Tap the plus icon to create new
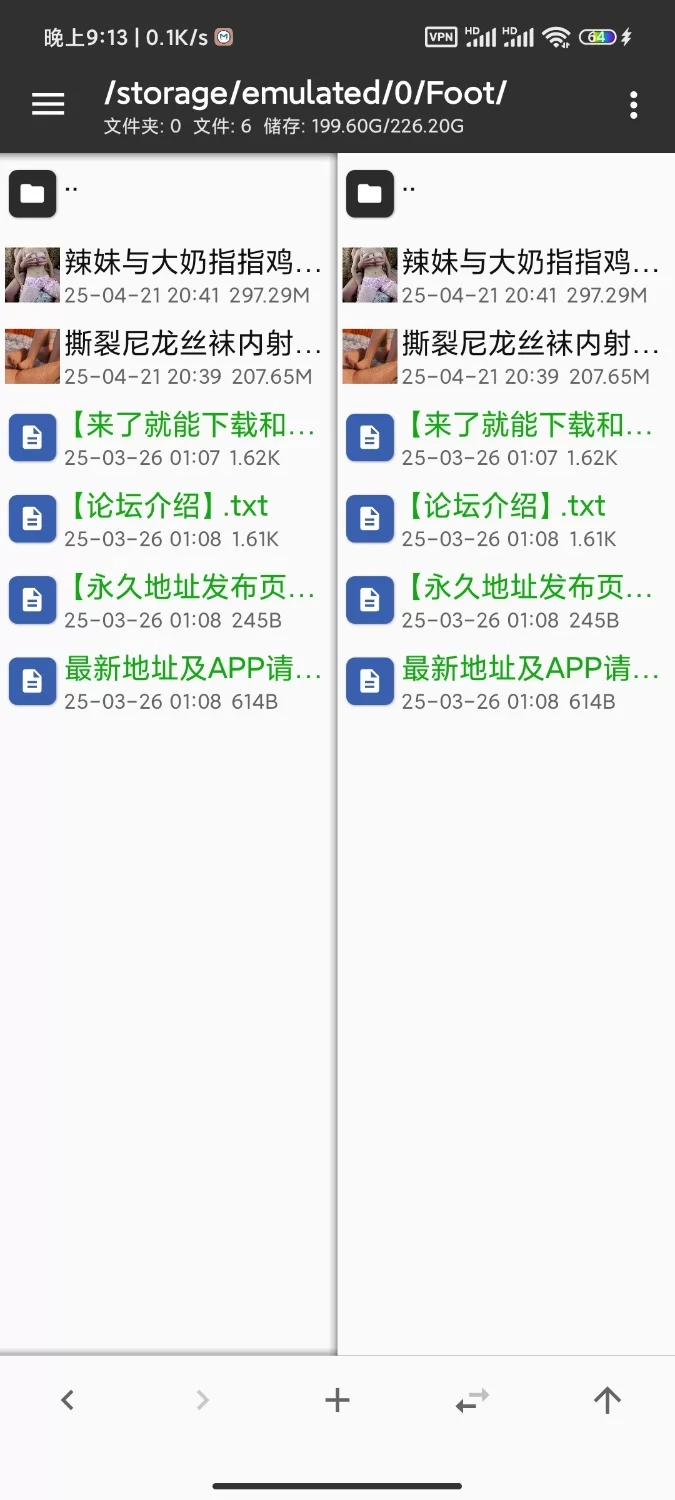This screenshot has width=675, height=1500. click(x=337, y=1400)
